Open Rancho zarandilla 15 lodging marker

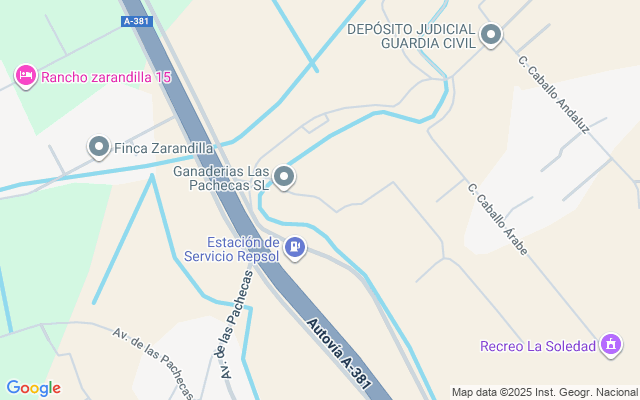pos(26,75)
